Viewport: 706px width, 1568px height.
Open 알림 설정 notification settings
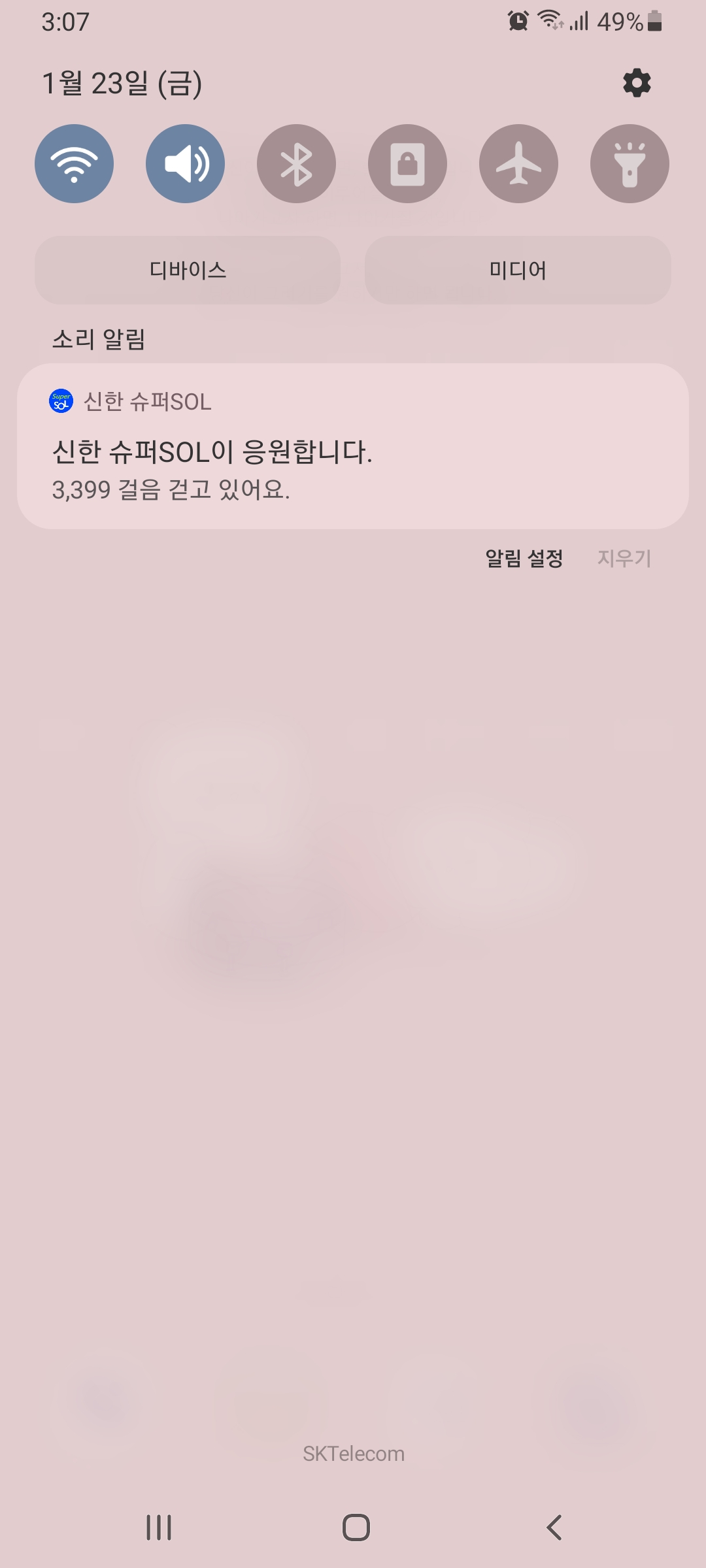(x=524, y=559)
